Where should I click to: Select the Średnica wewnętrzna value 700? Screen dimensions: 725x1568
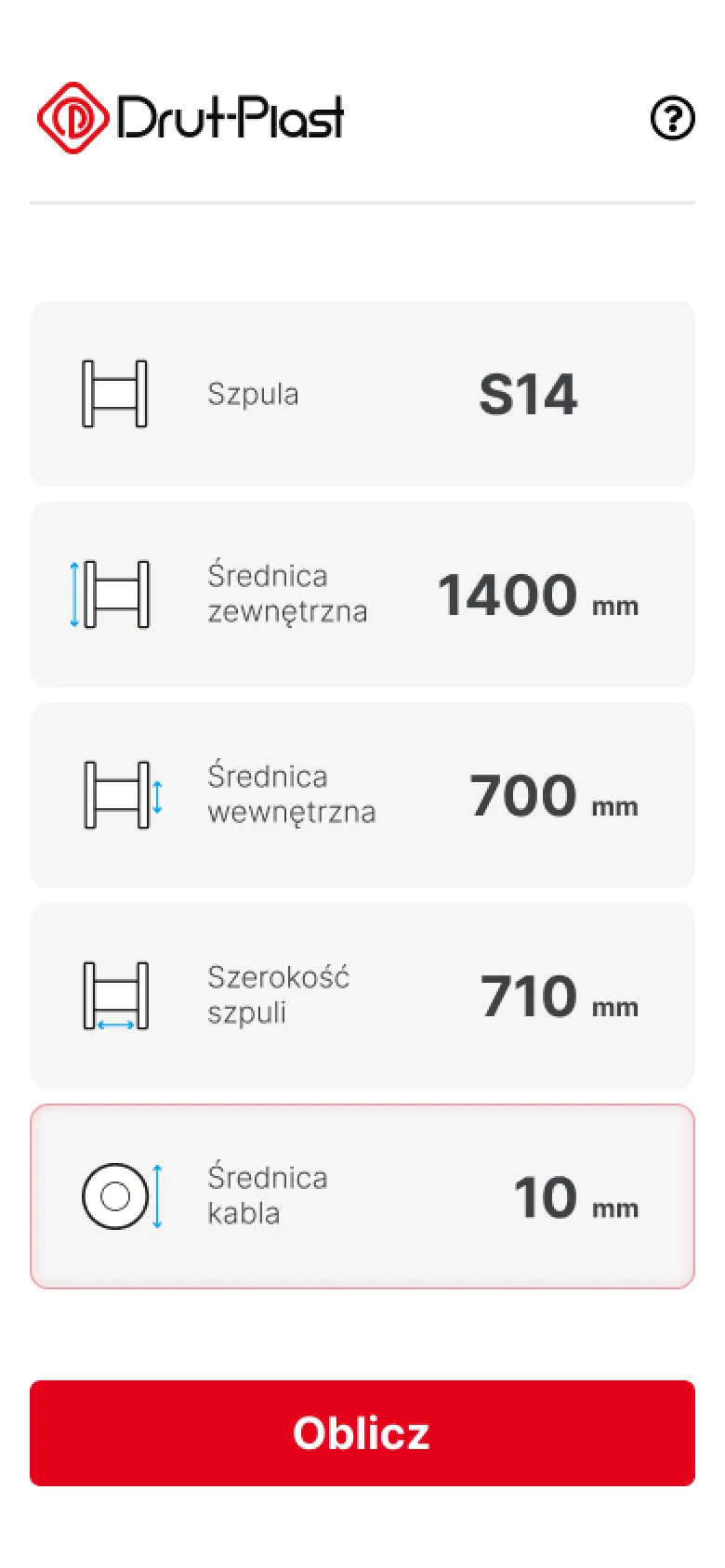[523, 795]
